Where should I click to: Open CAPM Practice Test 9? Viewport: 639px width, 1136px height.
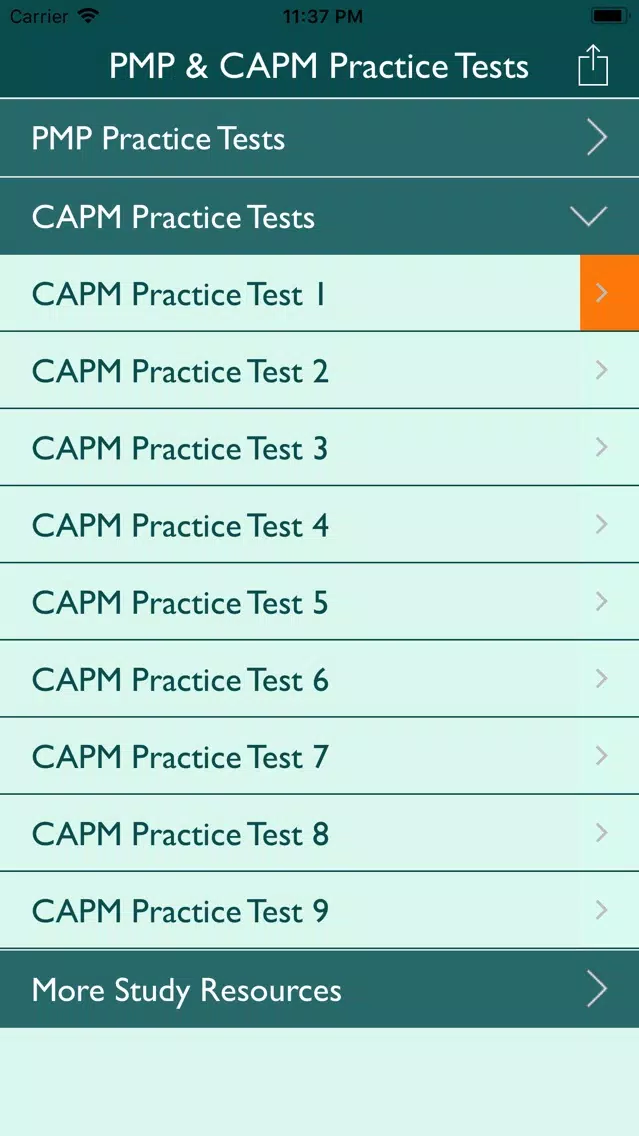coord(319,910)
